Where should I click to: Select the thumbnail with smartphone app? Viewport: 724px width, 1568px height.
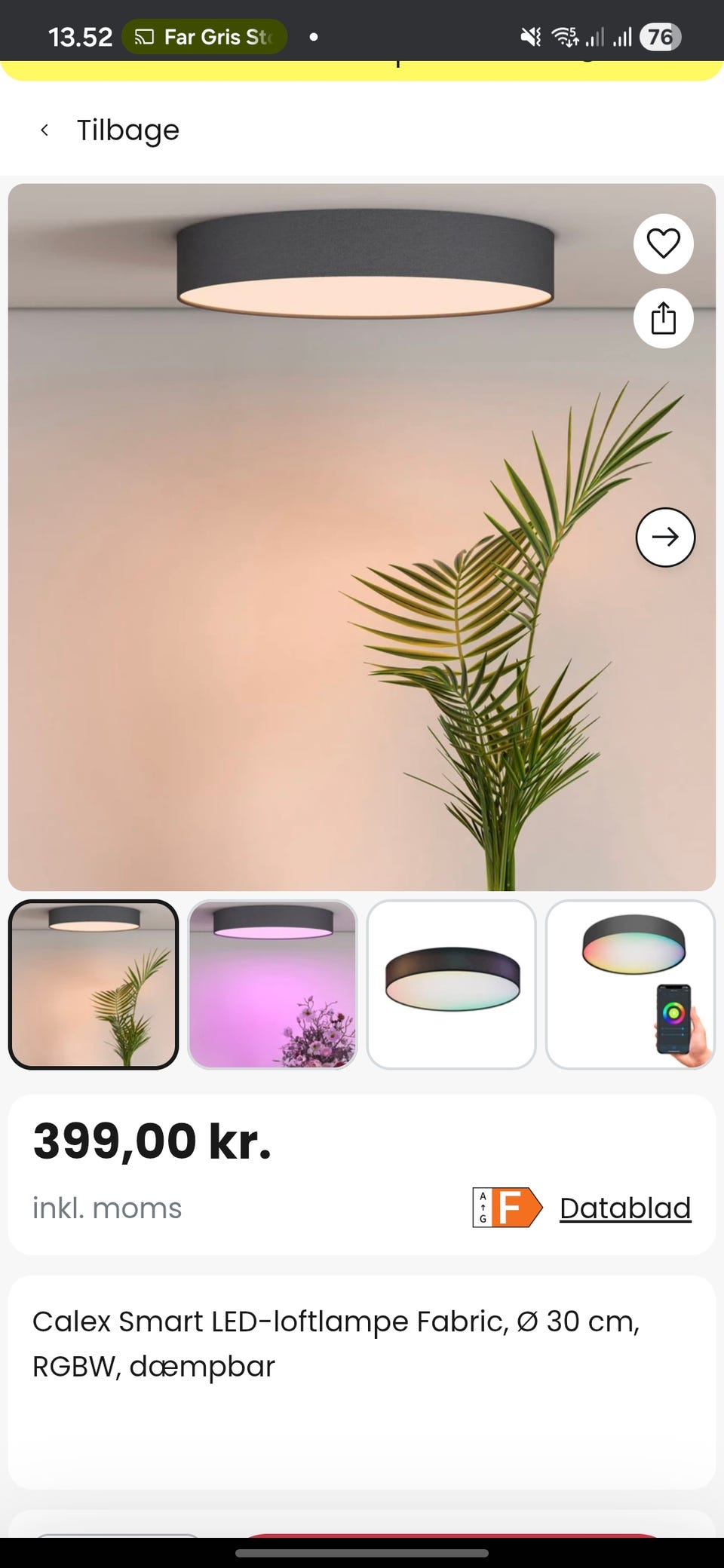(x=630, y=985)
